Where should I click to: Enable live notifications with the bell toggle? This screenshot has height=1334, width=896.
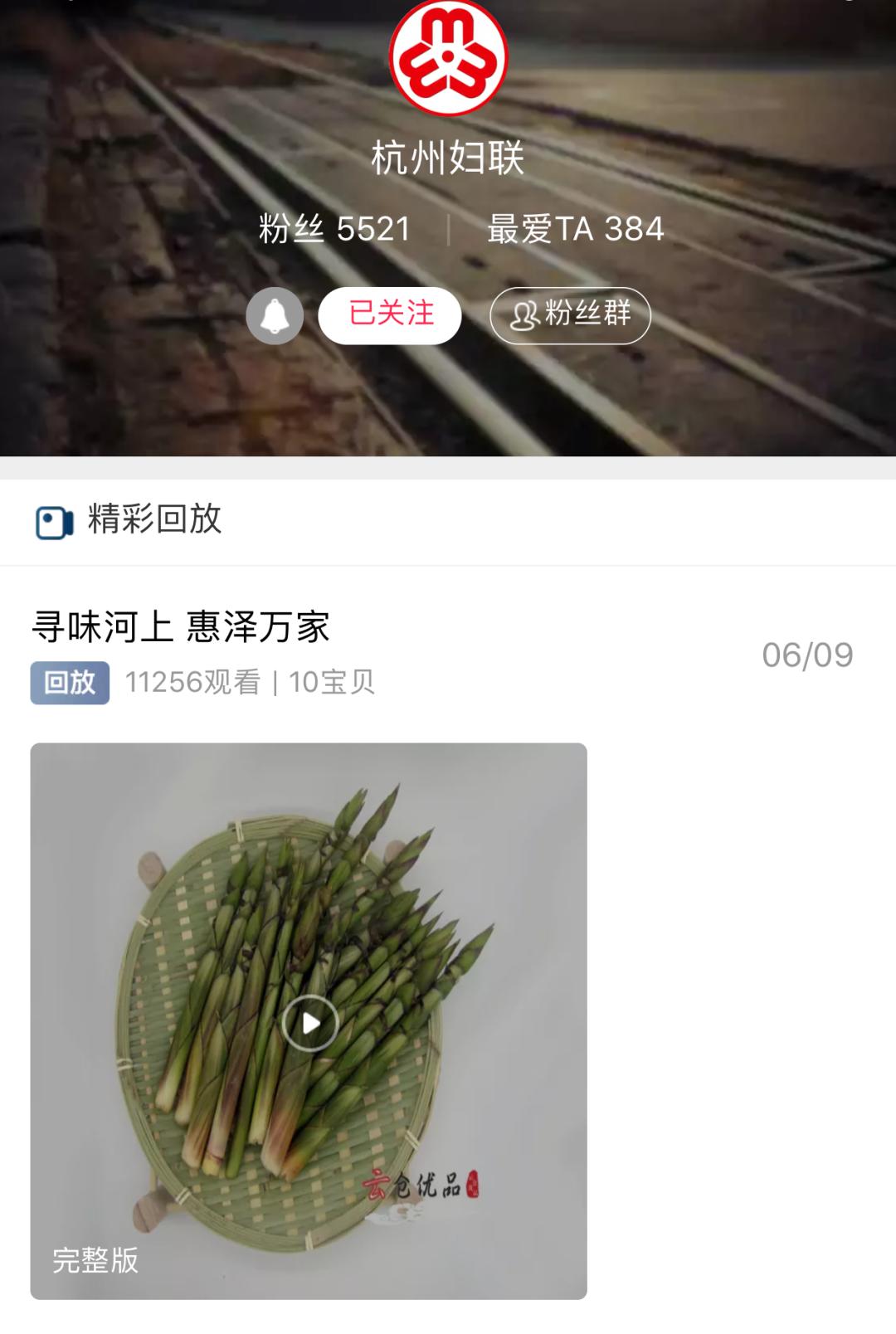pyautogui.click(x=275, y=316)
